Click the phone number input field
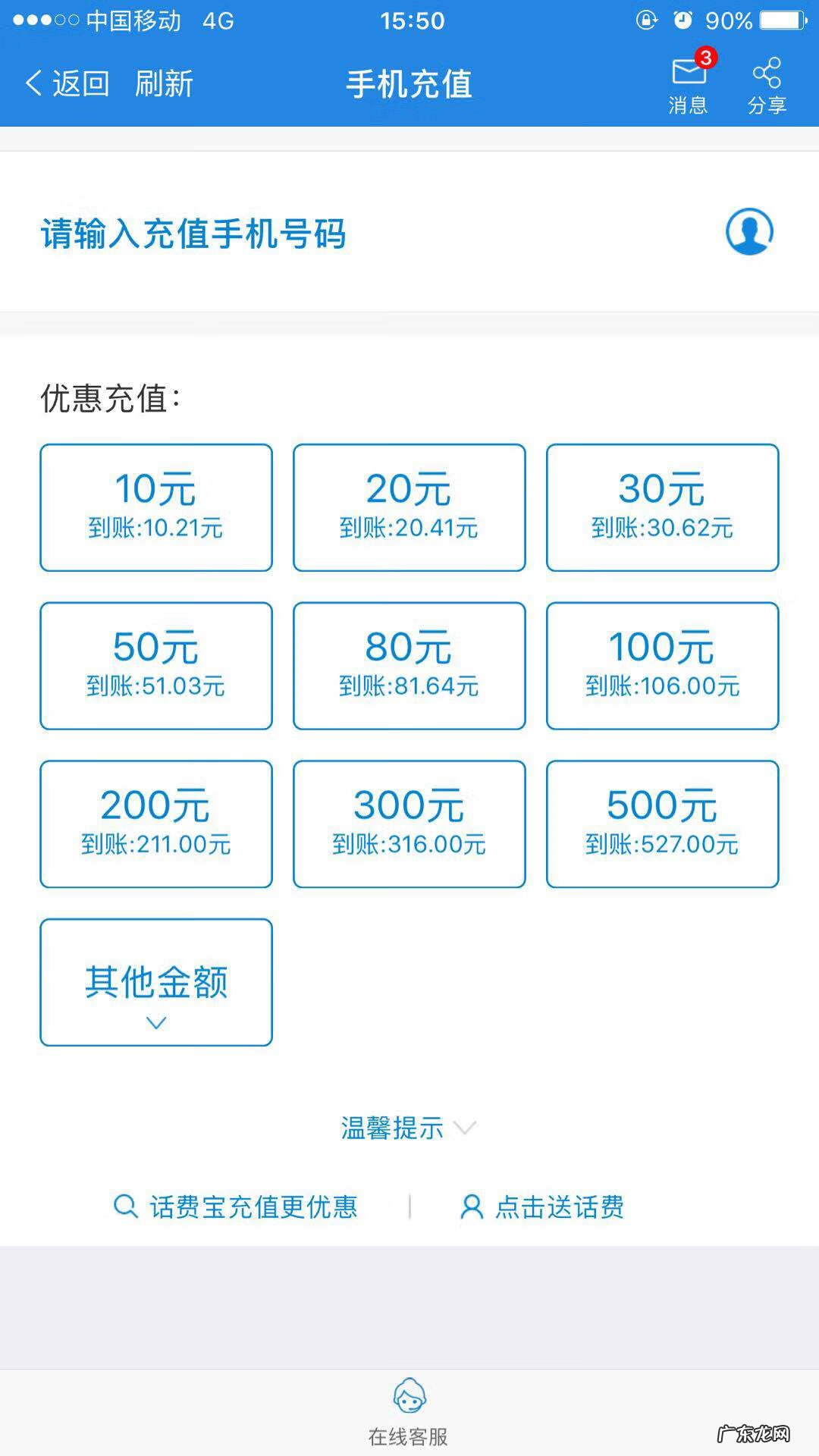The height and width of the screenshot is (1456, 819). point(303,235)
